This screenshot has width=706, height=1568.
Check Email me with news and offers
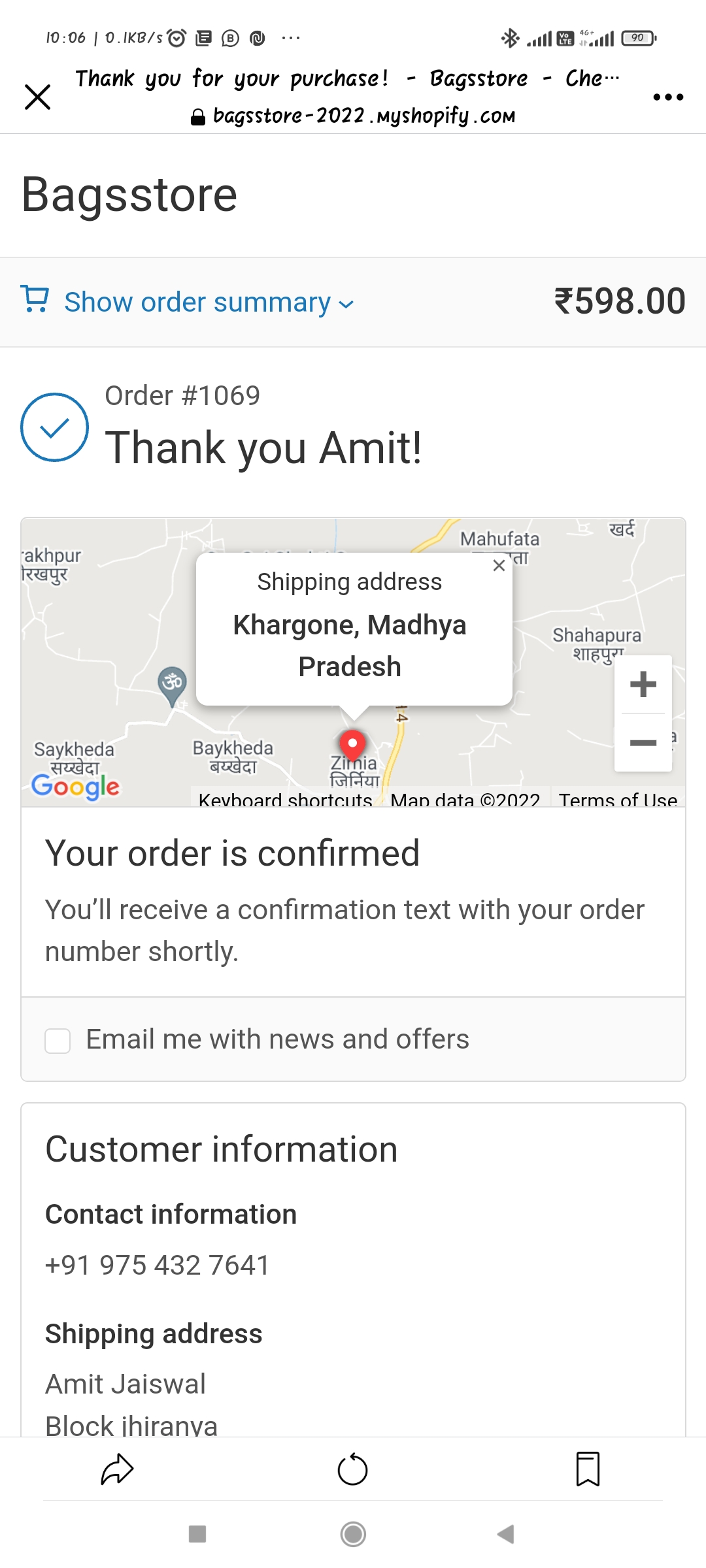pos(58,1040)
